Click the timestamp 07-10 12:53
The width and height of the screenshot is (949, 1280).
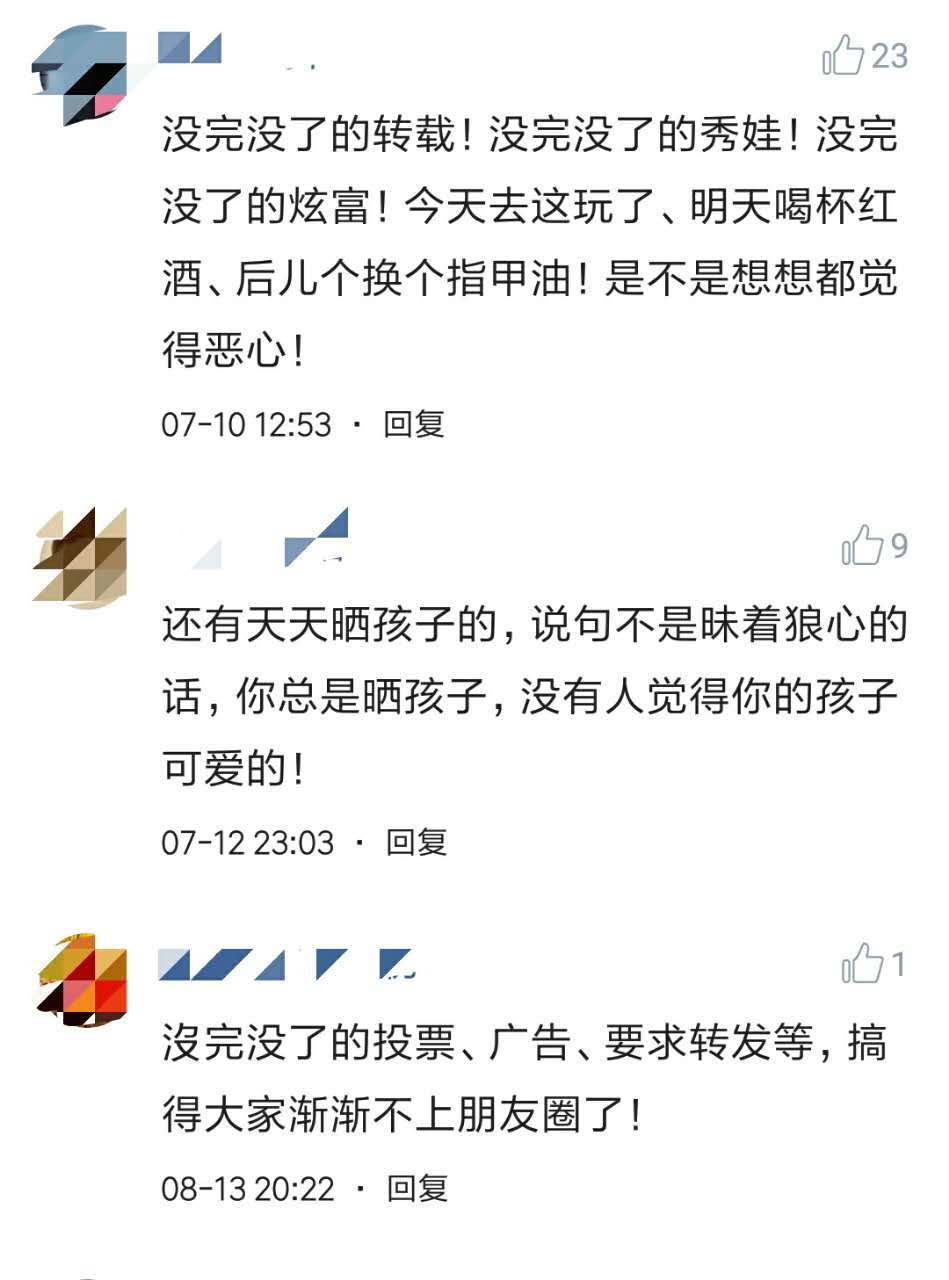(x=246, y=423)
